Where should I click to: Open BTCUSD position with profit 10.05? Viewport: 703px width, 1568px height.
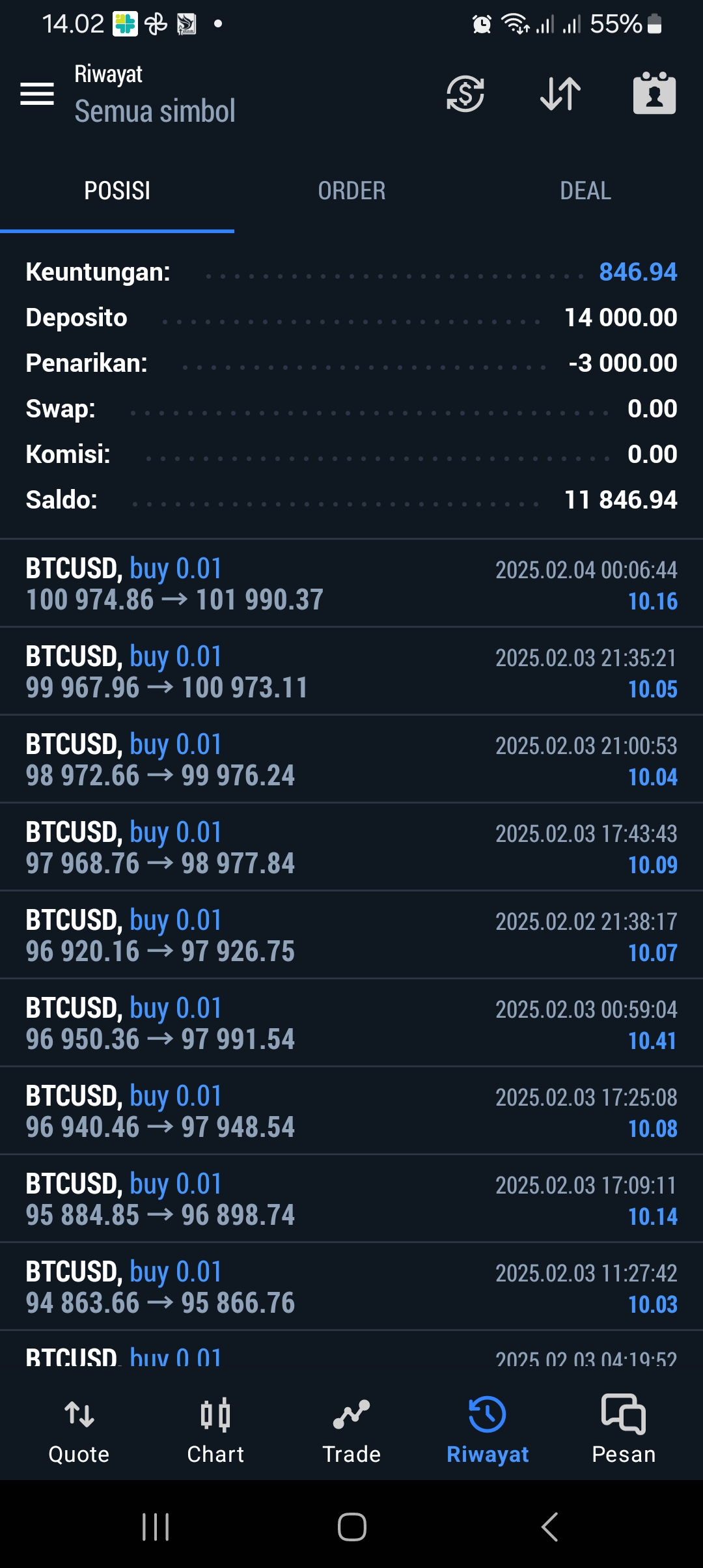pos(351,671)
